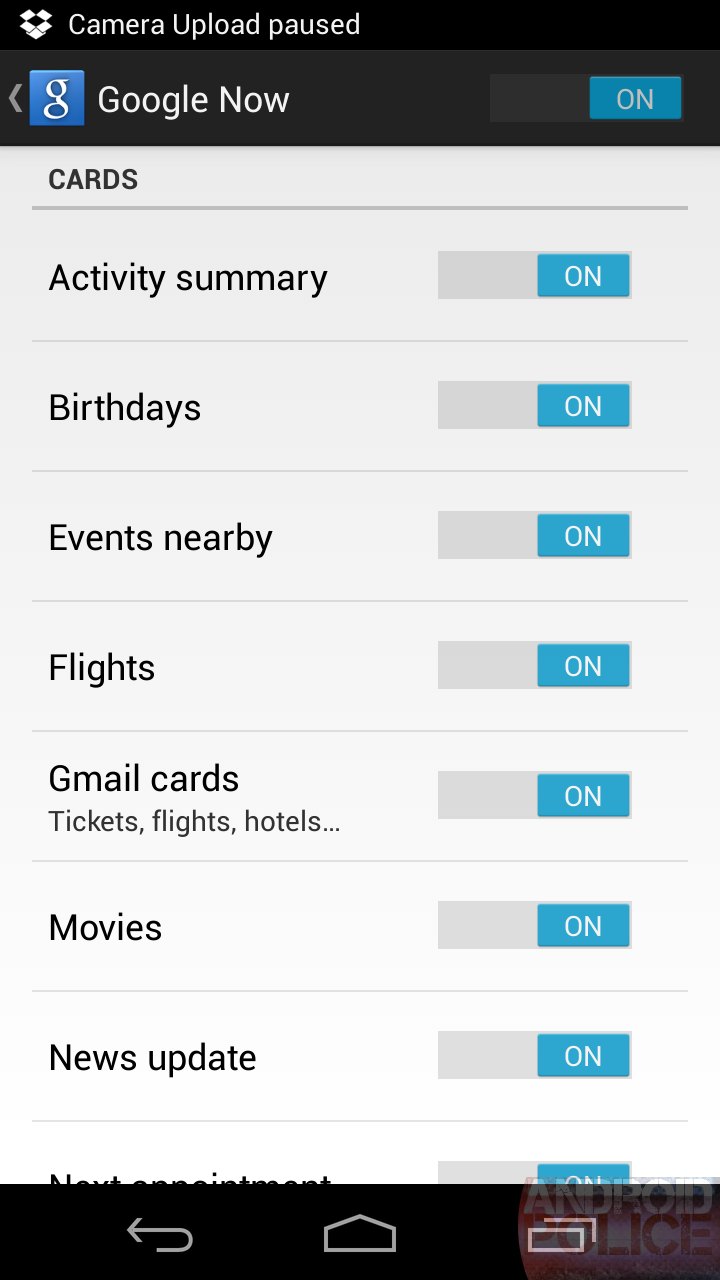This screenshot has height=1280, width=720.
Task: Tap the Camera Upload paused notification
Action: (x=213, y=24)
